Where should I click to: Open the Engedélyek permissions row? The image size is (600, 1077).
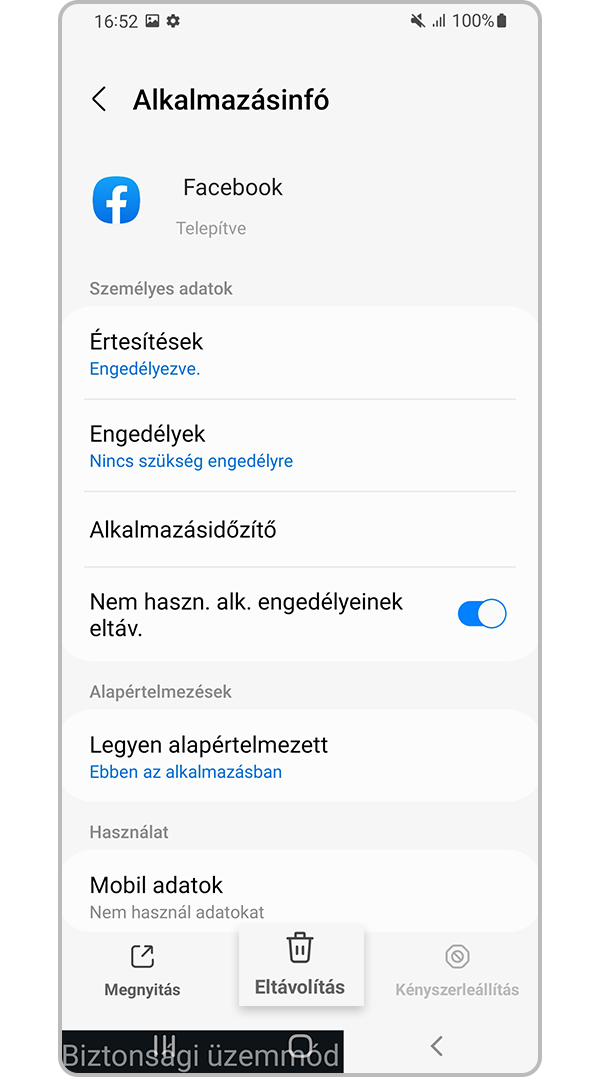coord(300,446)
